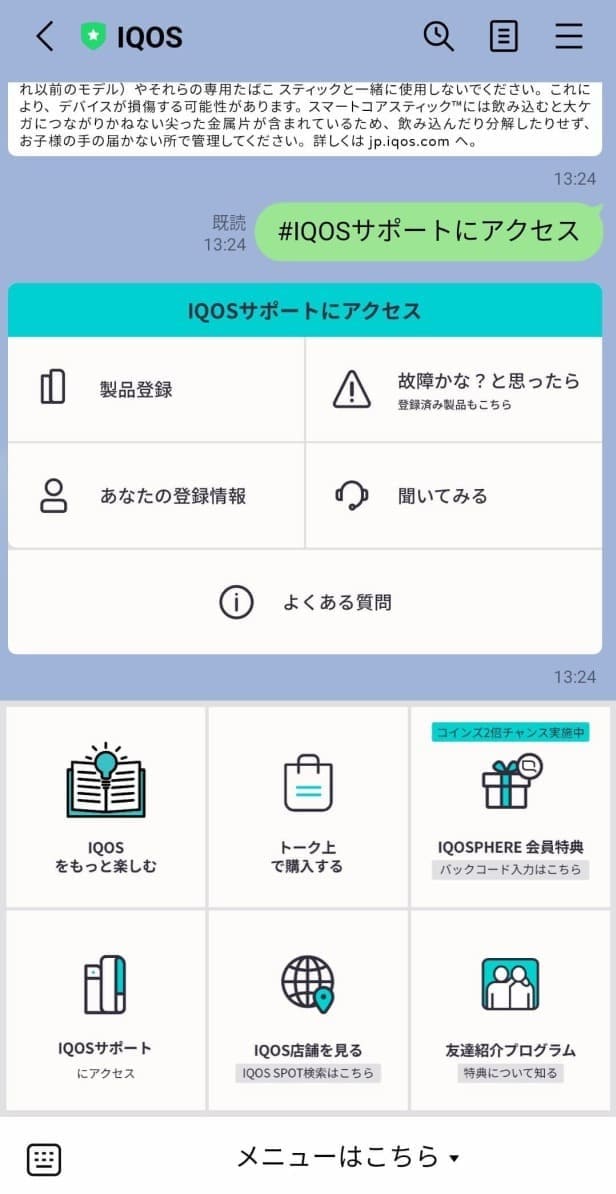This screenshot has height=1194, width=616.
Task: Find stores via IQOS店舗を見る
Action: pos(307,1010)
